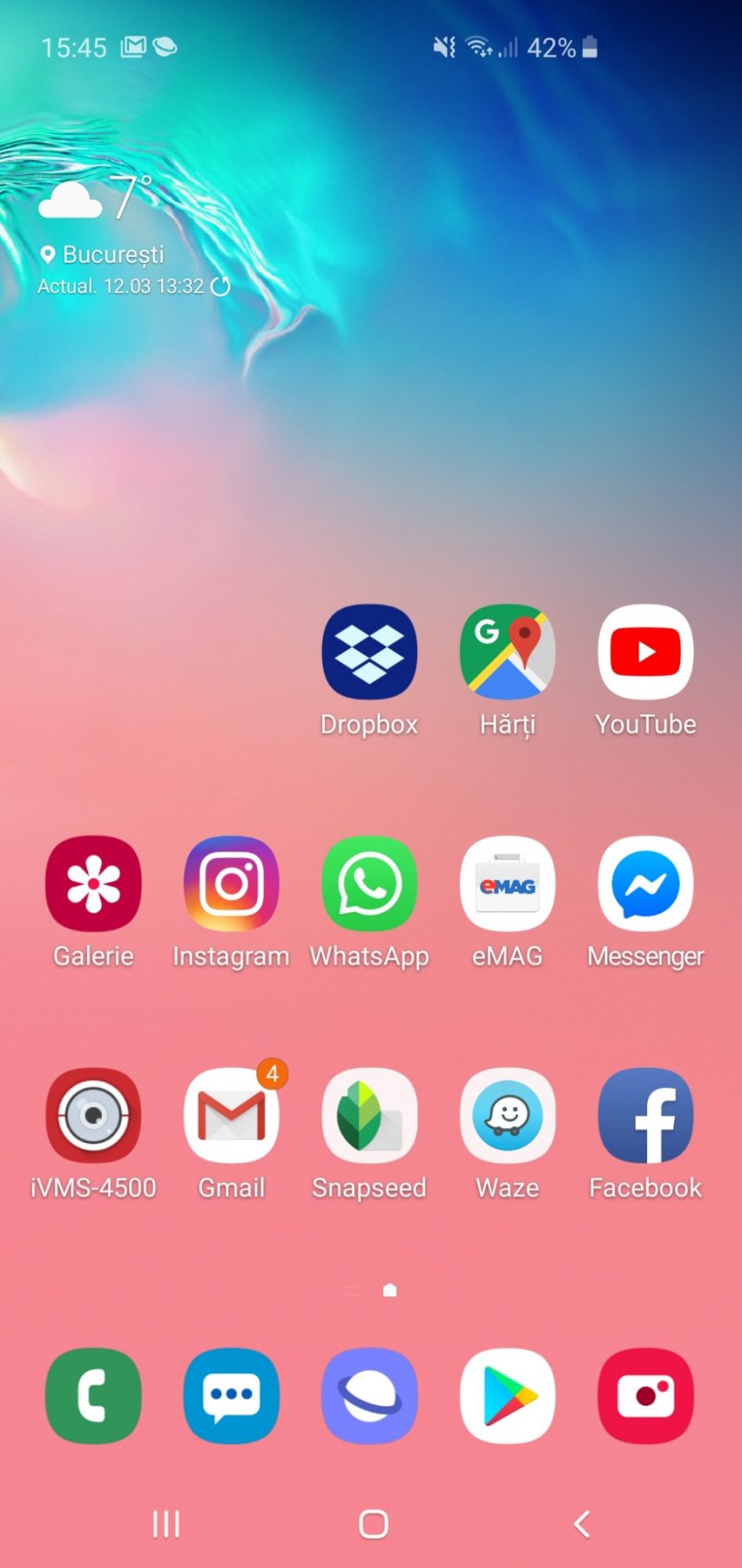Open the eMAG shopping app
Viewport: 742px width, 1568px height.
click(x=507, y=884)
